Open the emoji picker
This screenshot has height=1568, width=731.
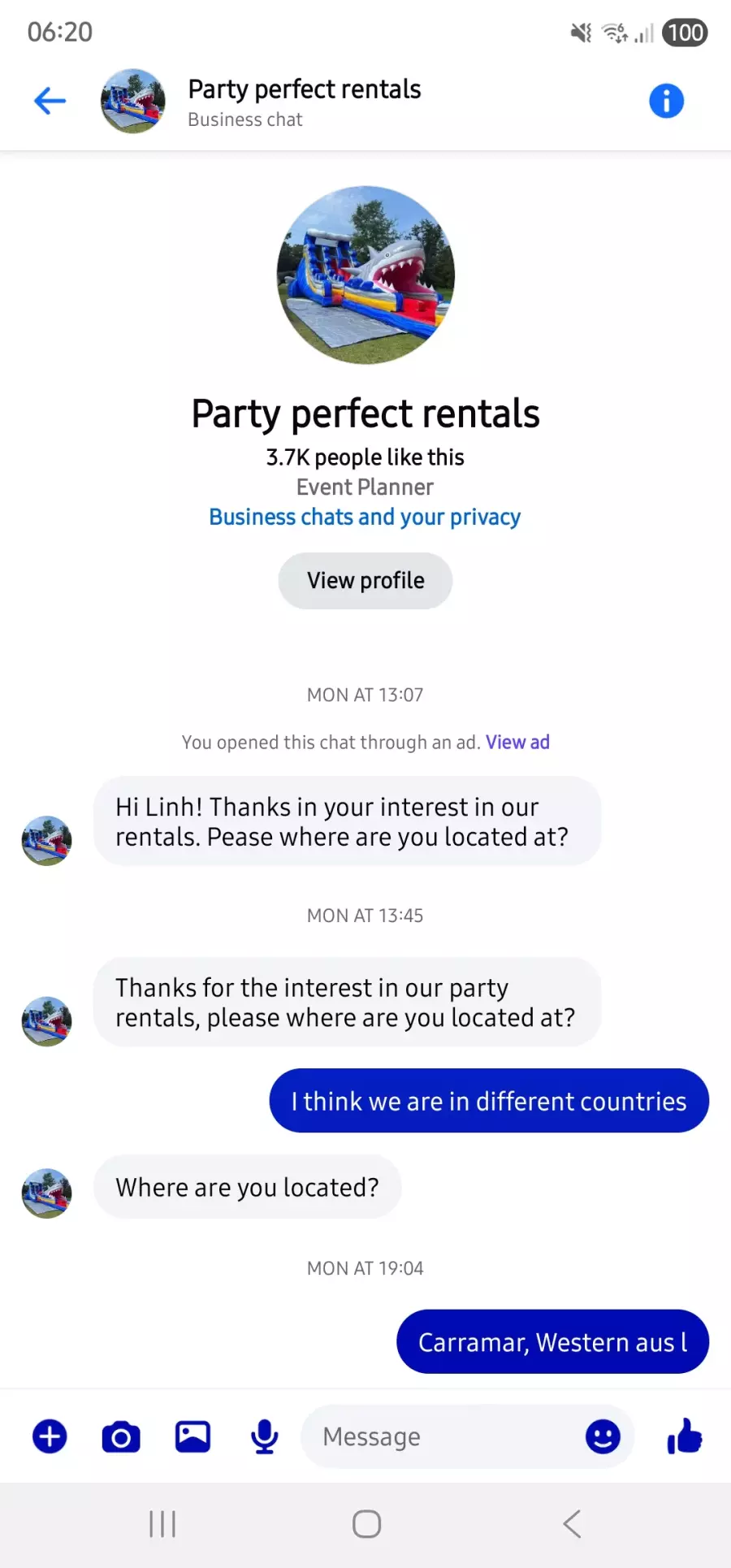pos(603,1436)
